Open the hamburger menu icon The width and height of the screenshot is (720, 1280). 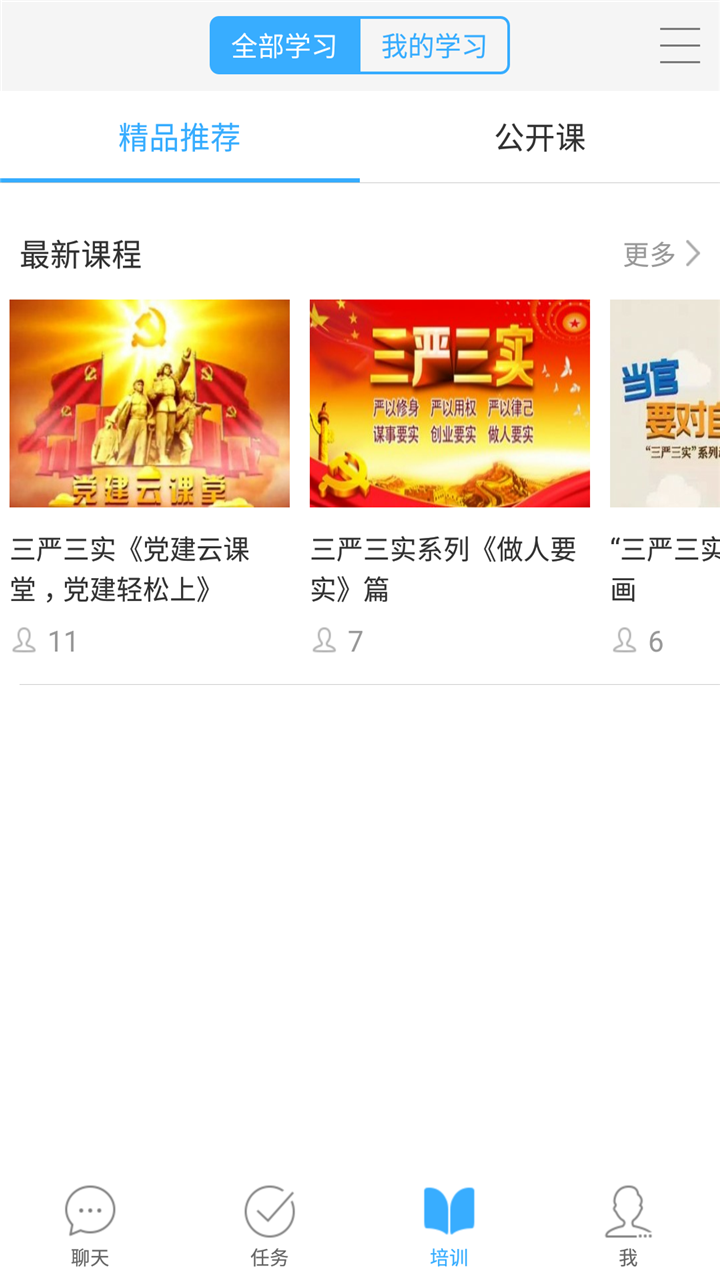pyautogui.click(x=680, y=46)
